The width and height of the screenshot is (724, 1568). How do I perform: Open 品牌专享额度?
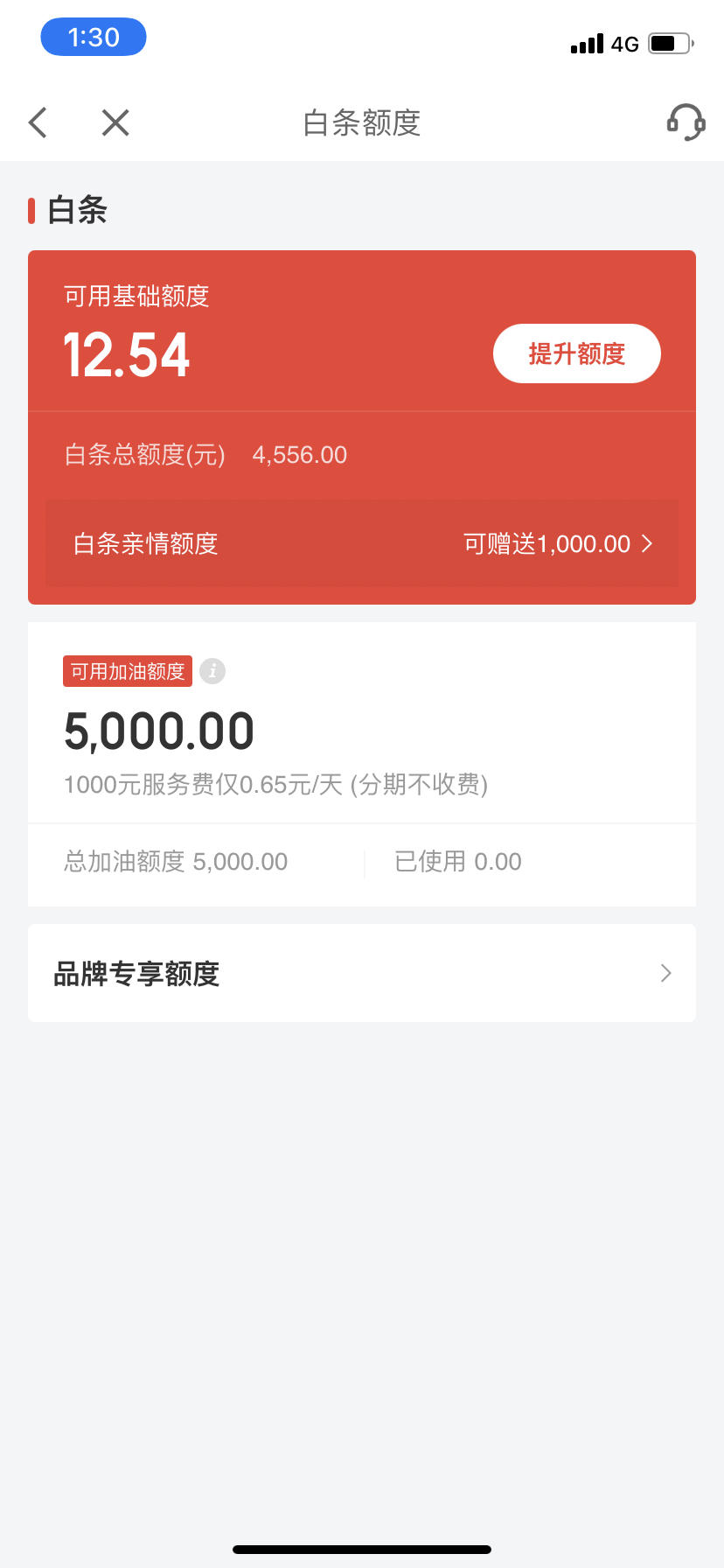[x=362, y=973]
